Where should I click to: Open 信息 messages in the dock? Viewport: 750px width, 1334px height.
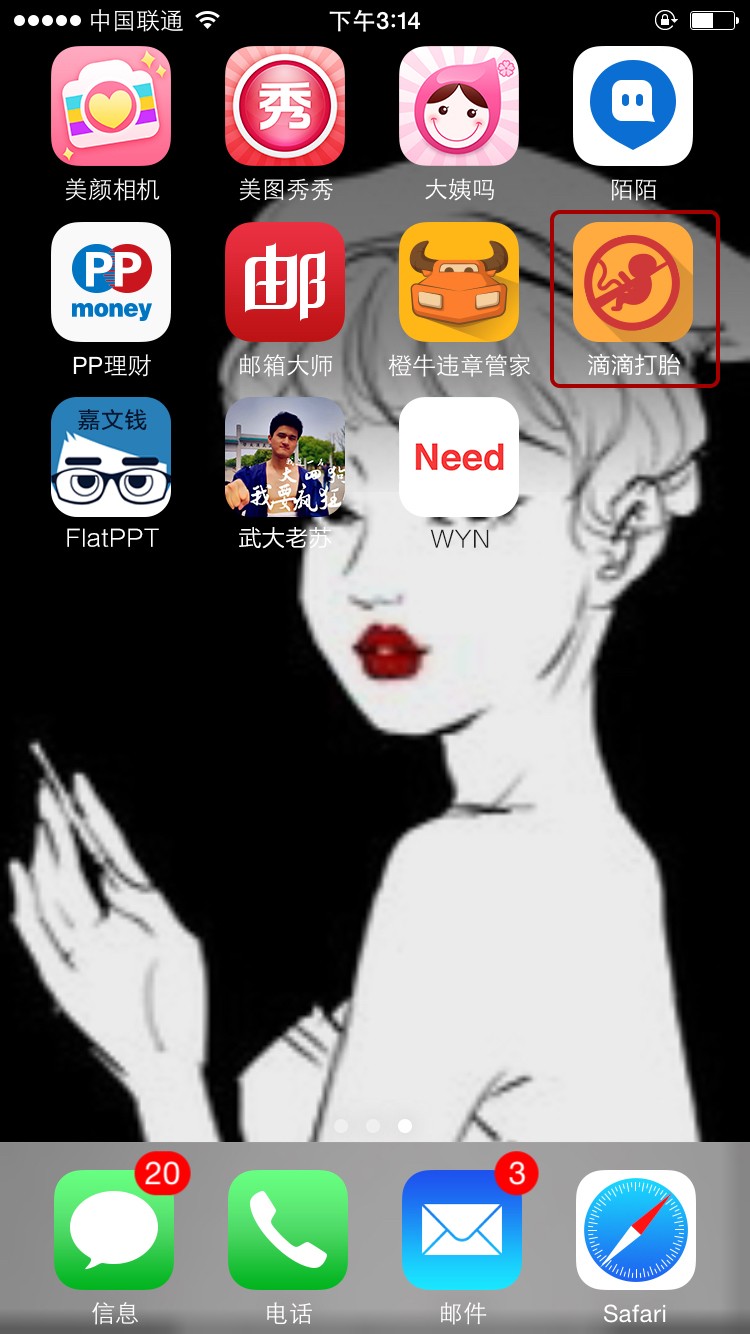(114, 1230)
